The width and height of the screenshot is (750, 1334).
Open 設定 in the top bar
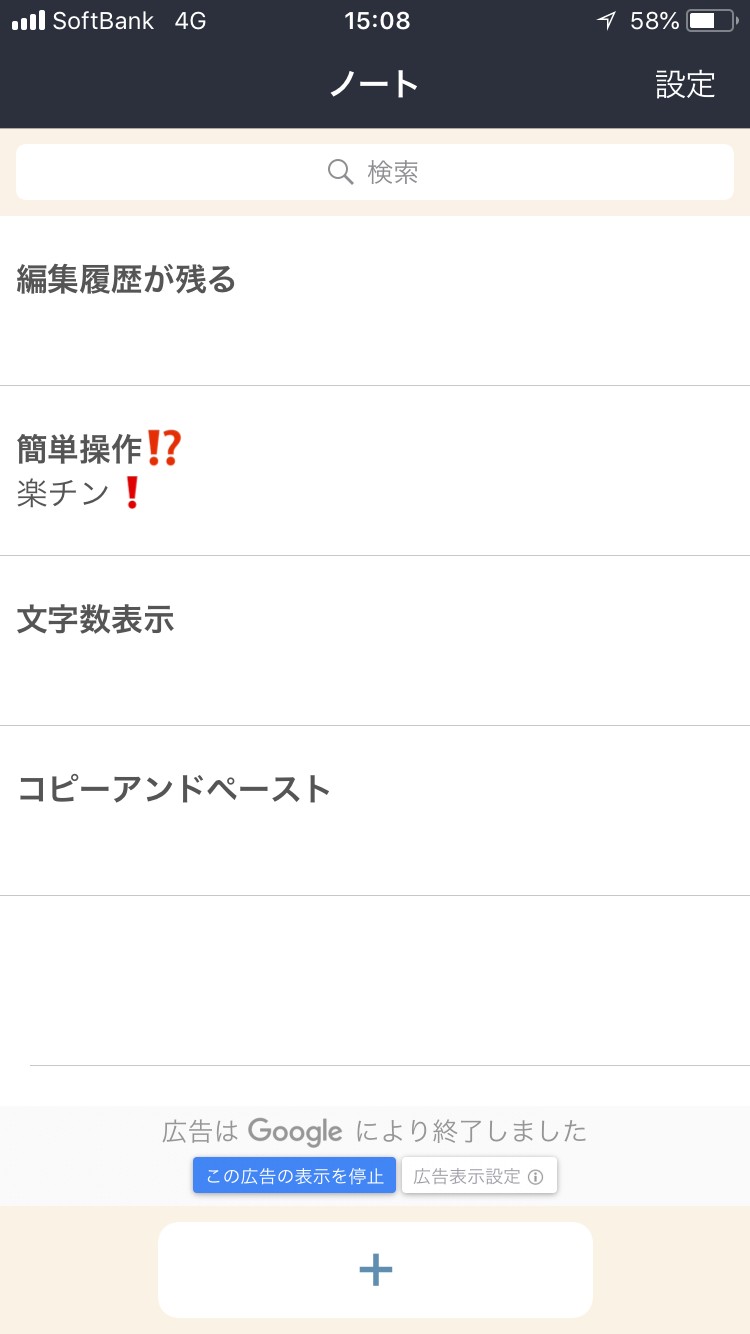[x=685, y=85]
